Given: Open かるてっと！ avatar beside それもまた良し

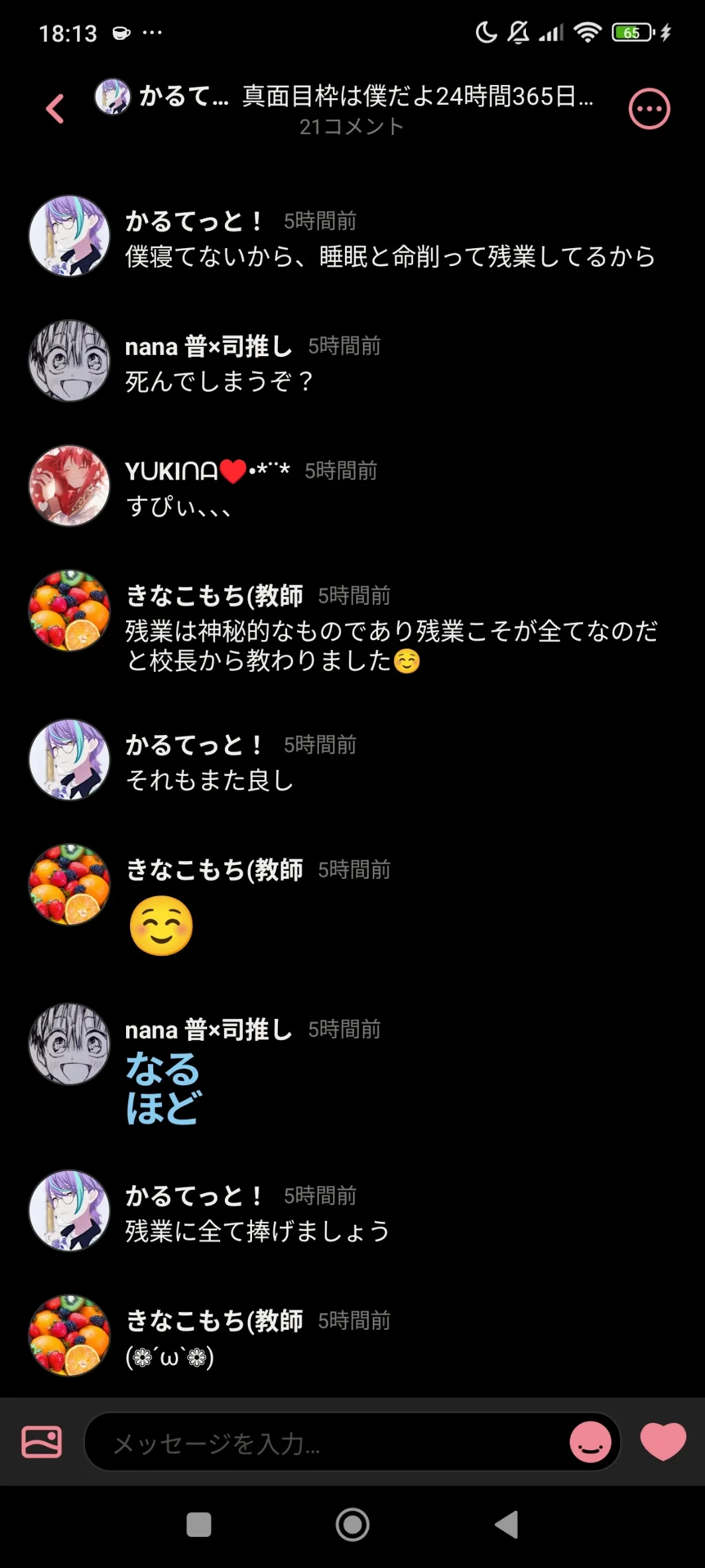Looking at the screenshot, I should (69, 759).
